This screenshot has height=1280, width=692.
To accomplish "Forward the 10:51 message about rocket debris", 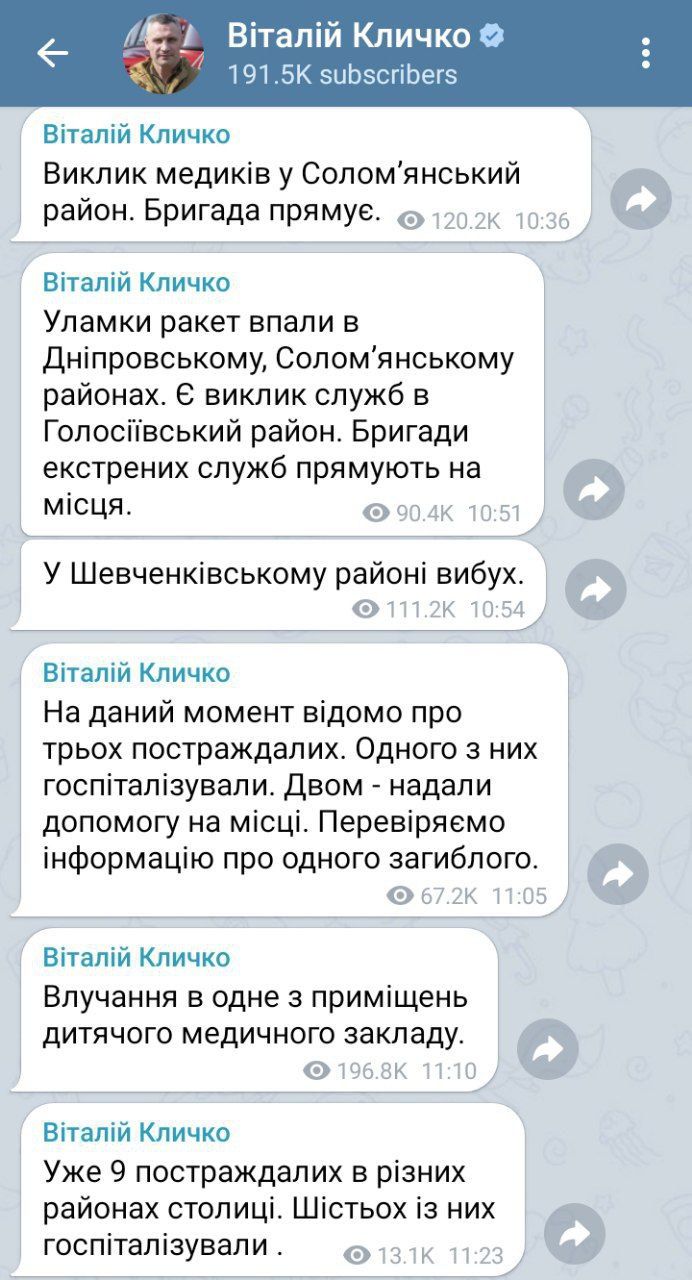I will [x=595, y=489].
